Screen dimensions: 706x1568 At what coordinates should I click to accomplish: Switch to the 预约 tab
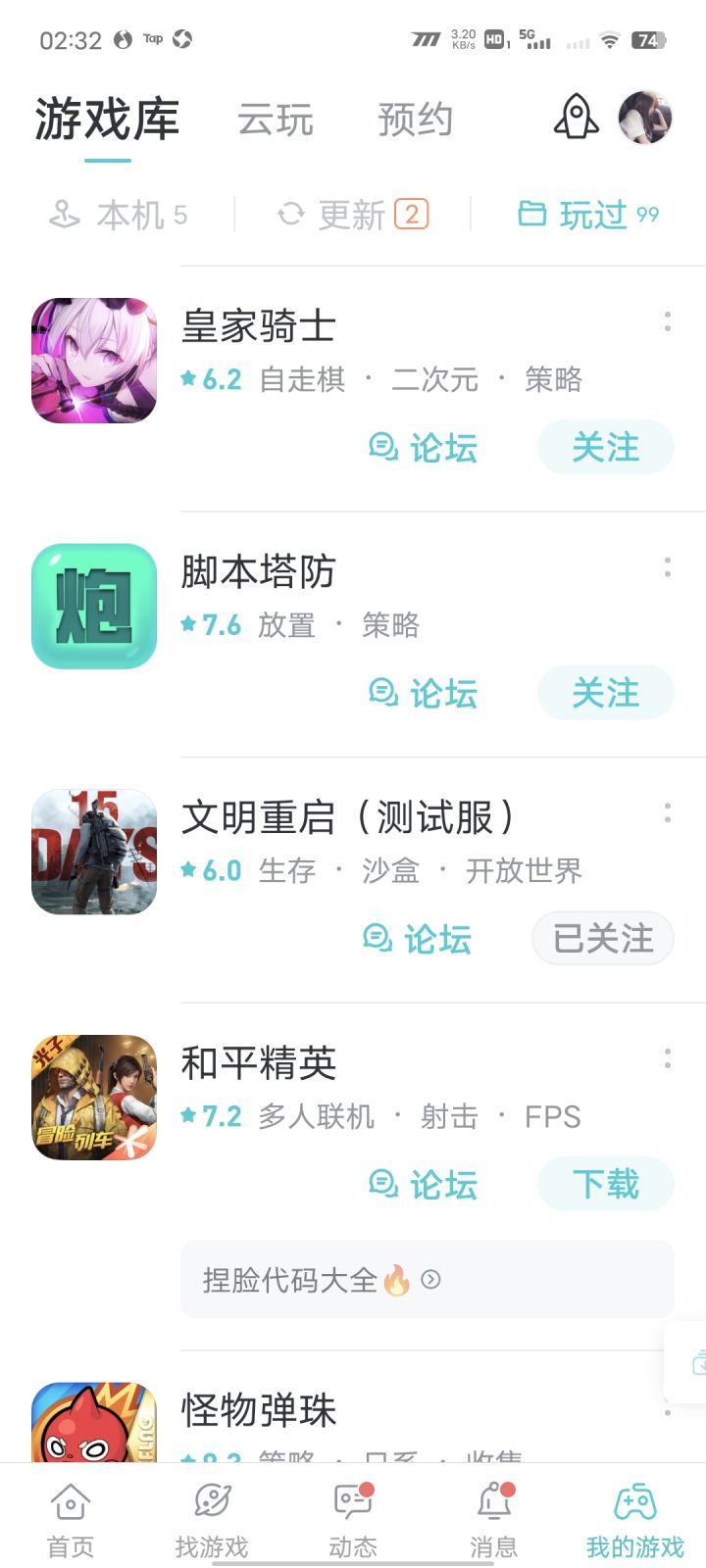coord(415,120)
